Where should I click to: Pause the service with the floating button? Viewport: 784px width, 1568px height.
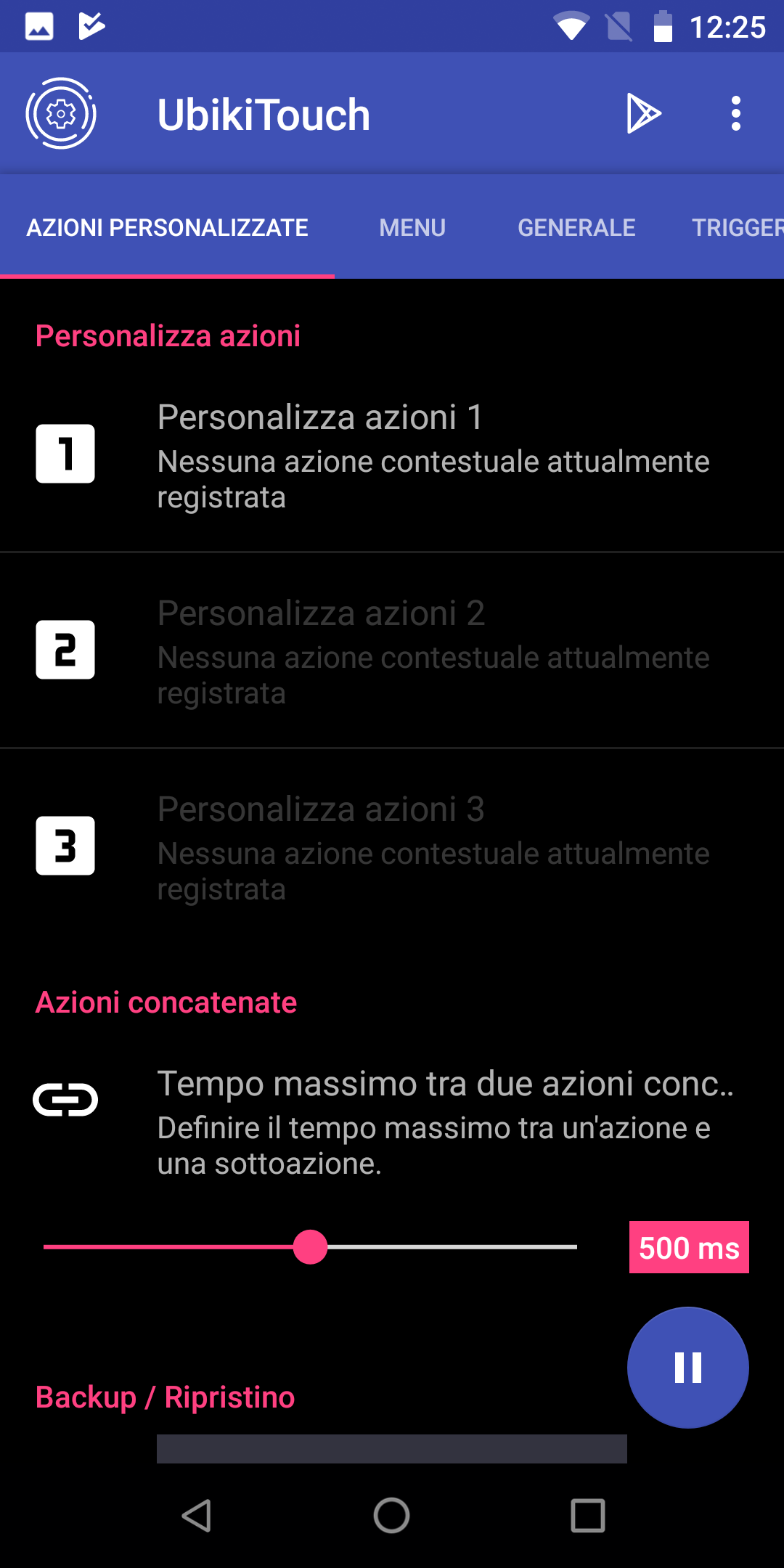click(x=687, y=1368)
